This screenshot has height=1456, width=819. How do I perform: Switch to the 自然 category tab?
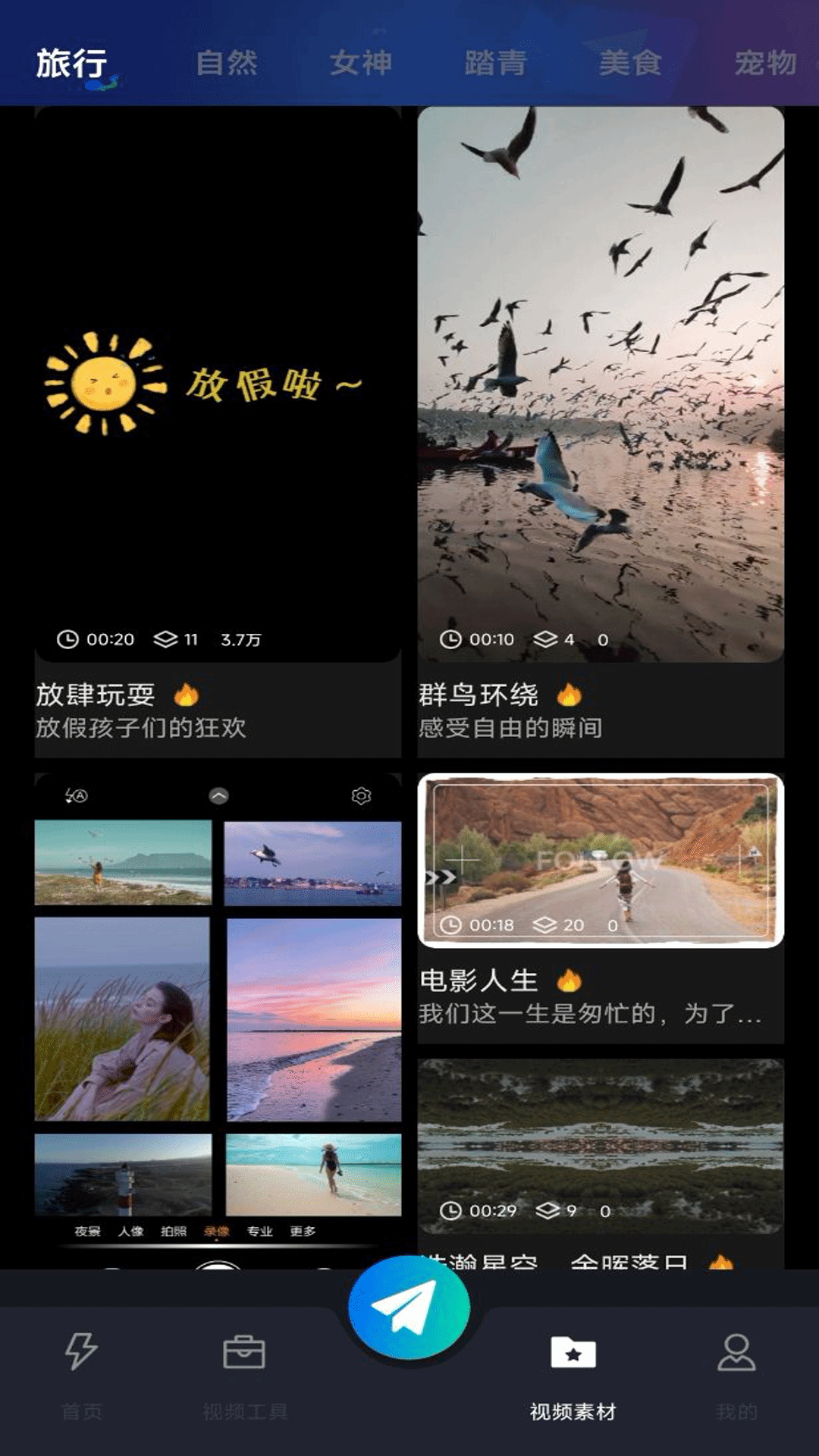(x=226, y=63)
